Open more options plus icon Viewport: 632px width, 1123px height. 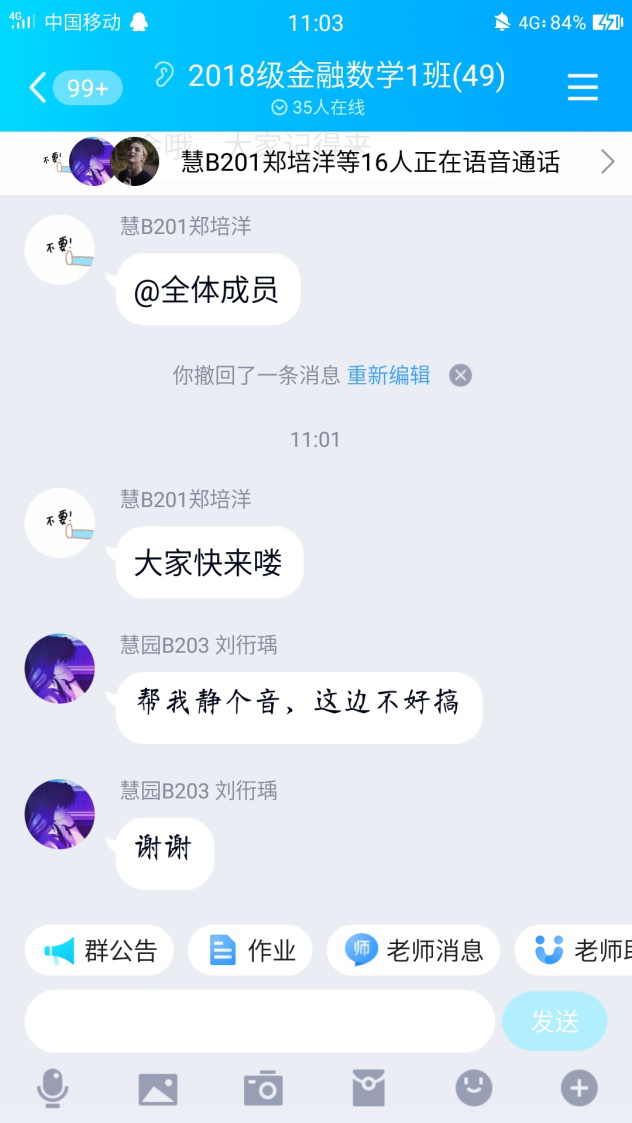pos(579,1088)
